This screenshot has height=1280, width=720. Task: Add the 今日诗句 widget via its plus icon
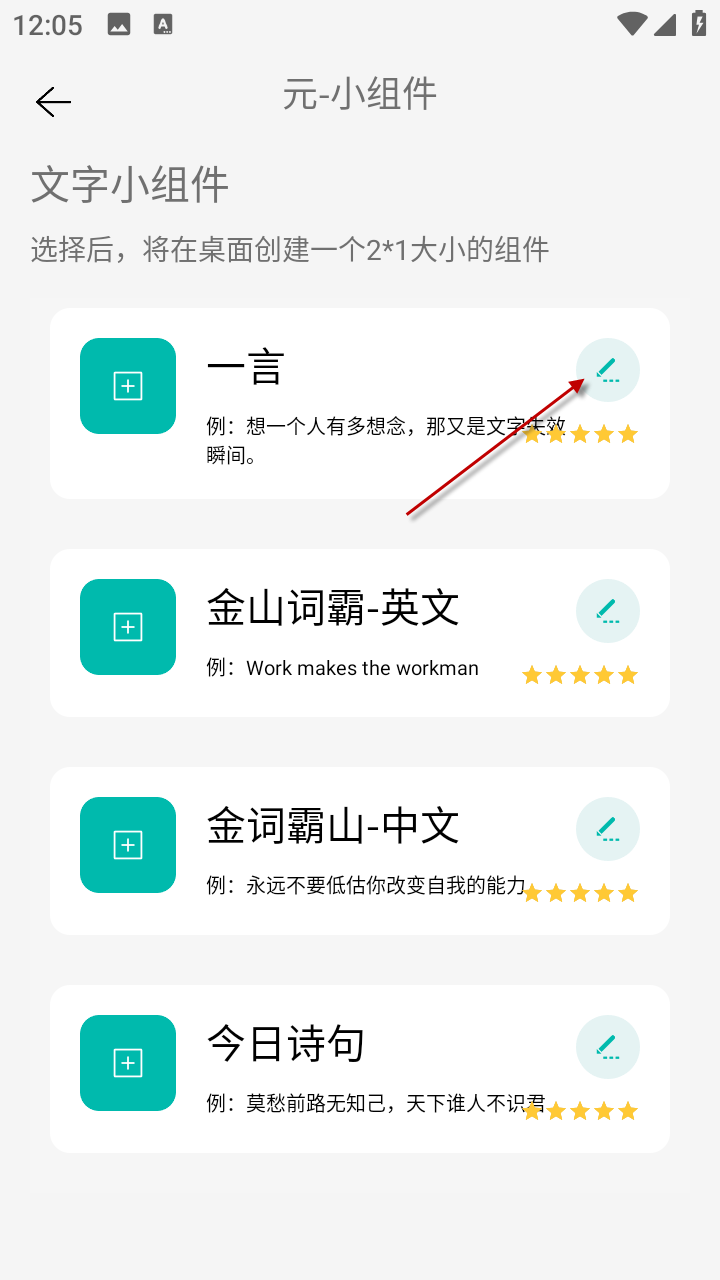[x=128, y=1063]
